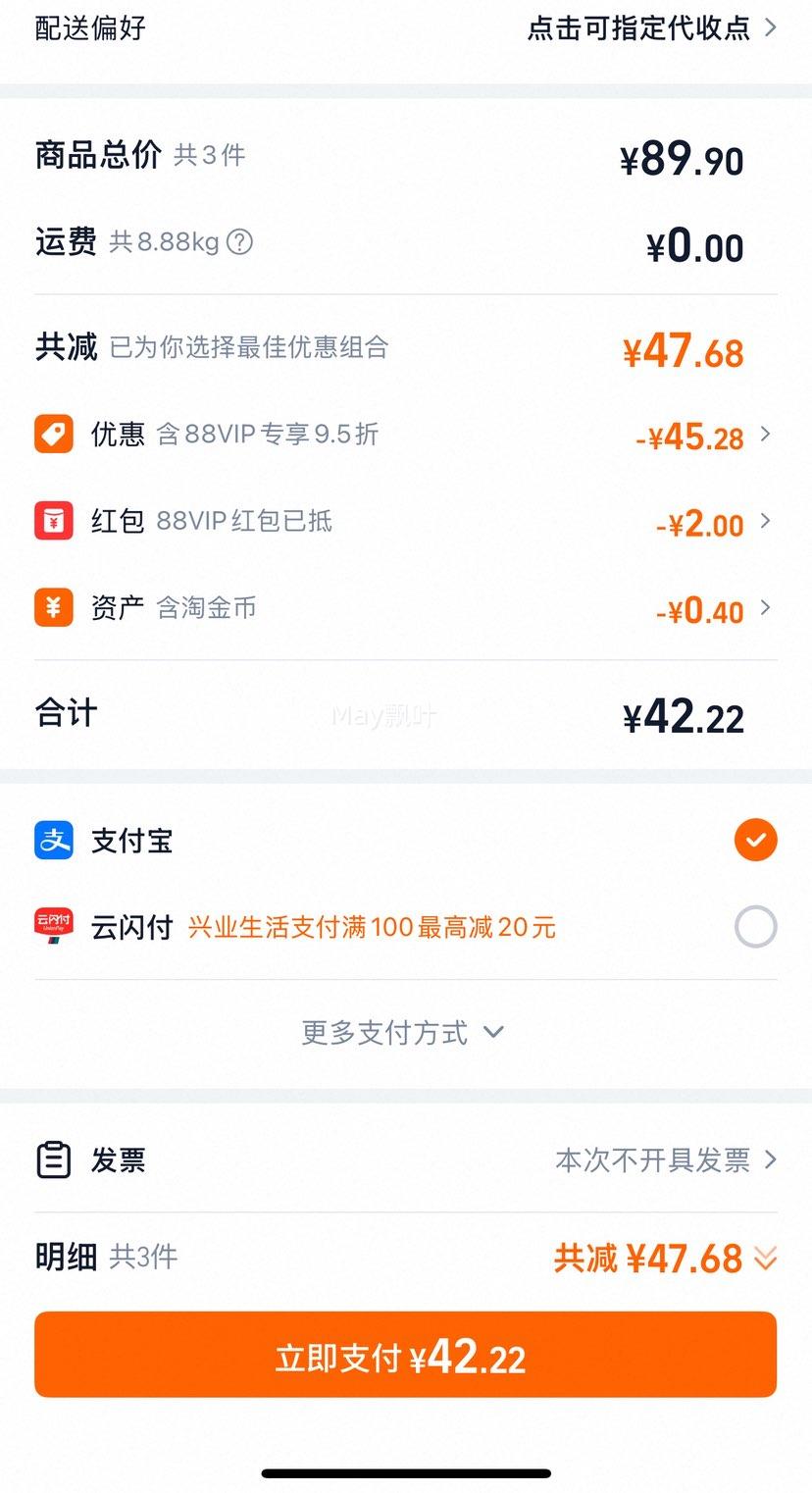Screen dimensions: 812x1493
Task: Click the UnionPay 云闪付 icon
Action: [x=53, y=926]
